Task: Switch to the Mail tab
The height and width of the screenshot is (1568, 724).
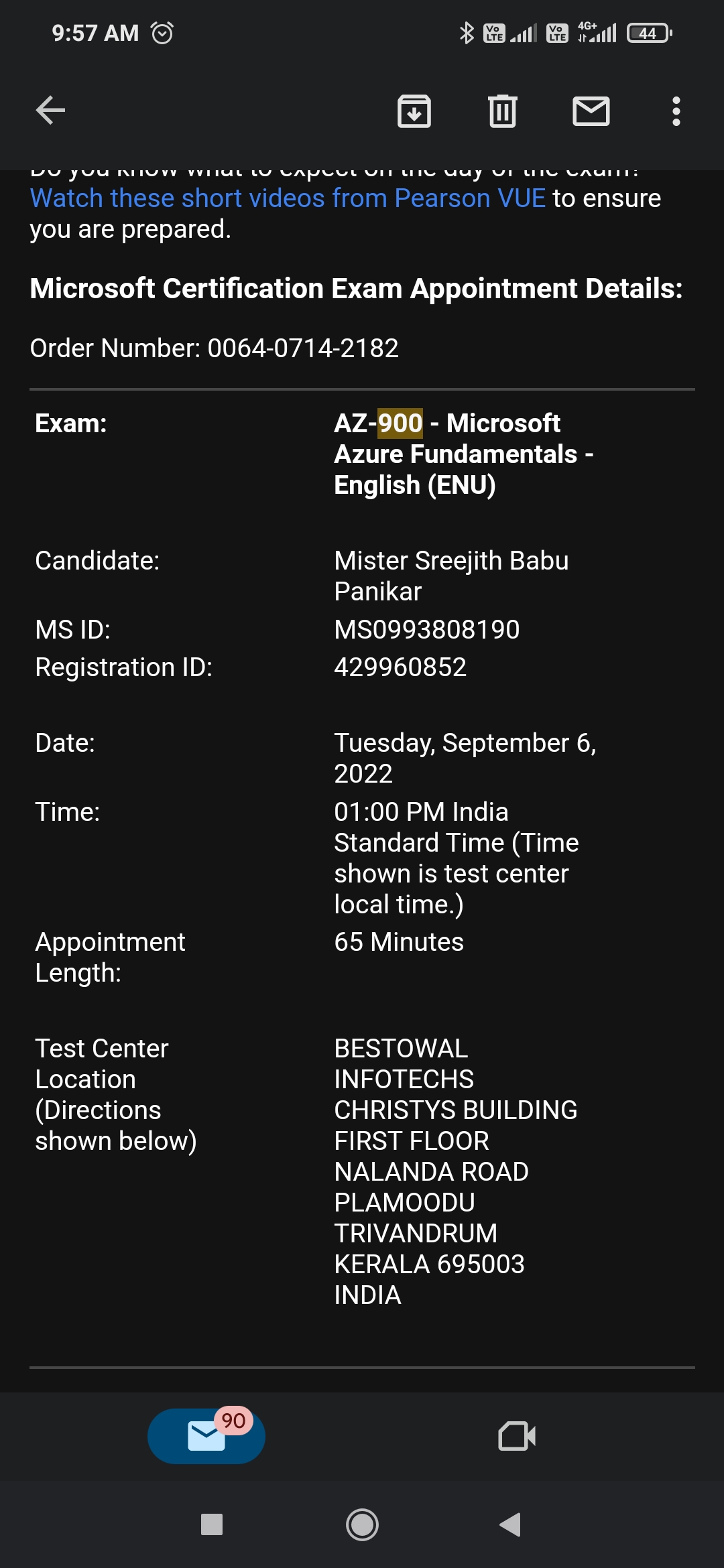Action: [206, 1435]
